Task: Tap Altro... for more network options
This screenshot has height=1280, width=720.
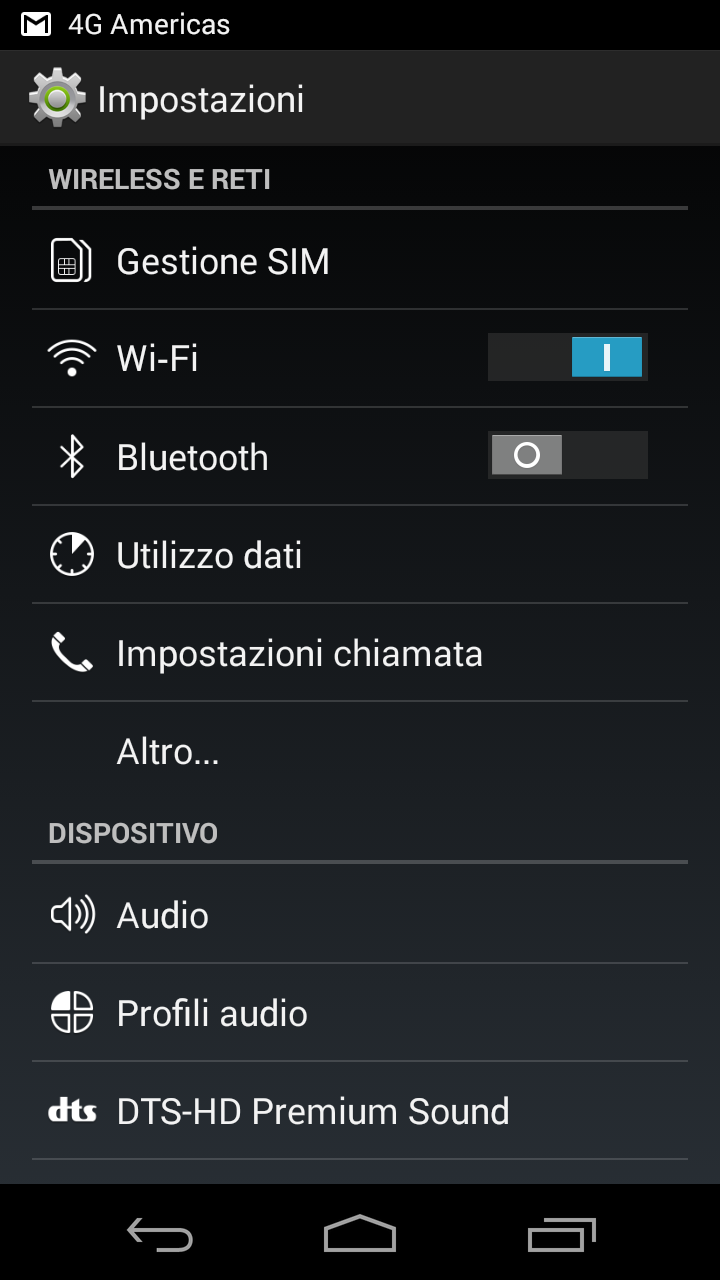Action: pyautogui.click(x=360, y=750)
